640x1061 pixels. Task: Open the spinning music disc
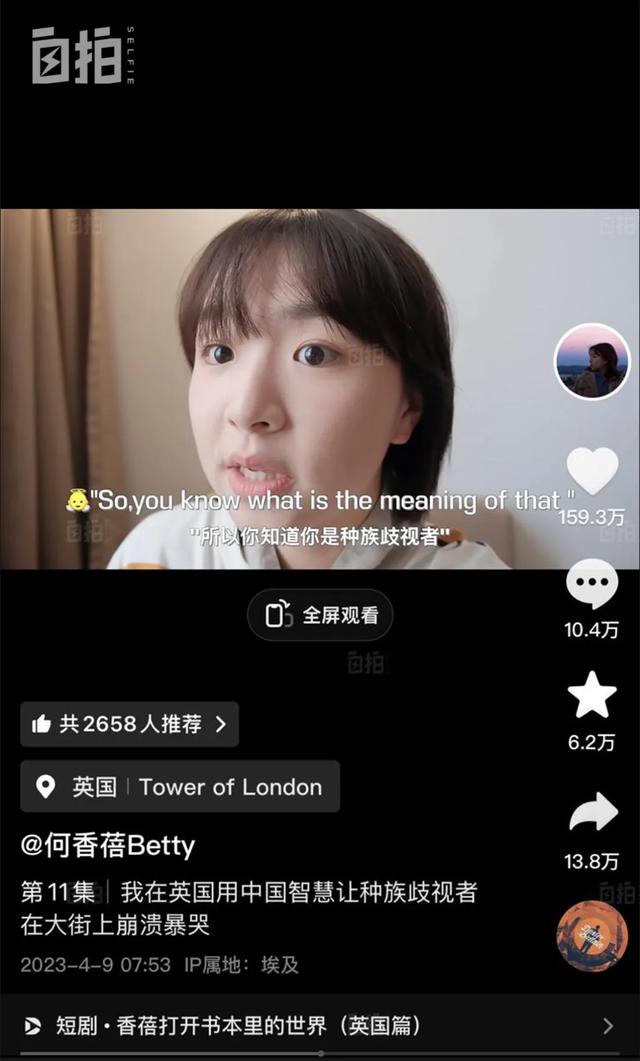pyautogui.click(x=592, y=936)
